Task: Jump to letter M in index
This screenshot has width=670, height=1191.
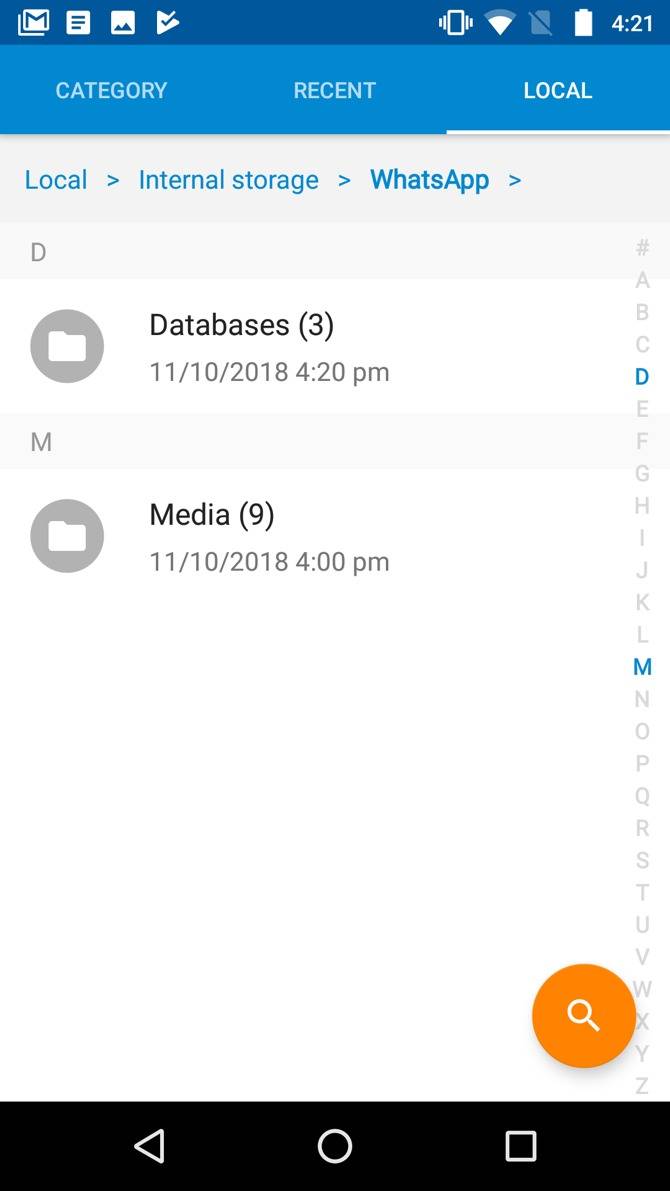Action: [x=642, y=667]
